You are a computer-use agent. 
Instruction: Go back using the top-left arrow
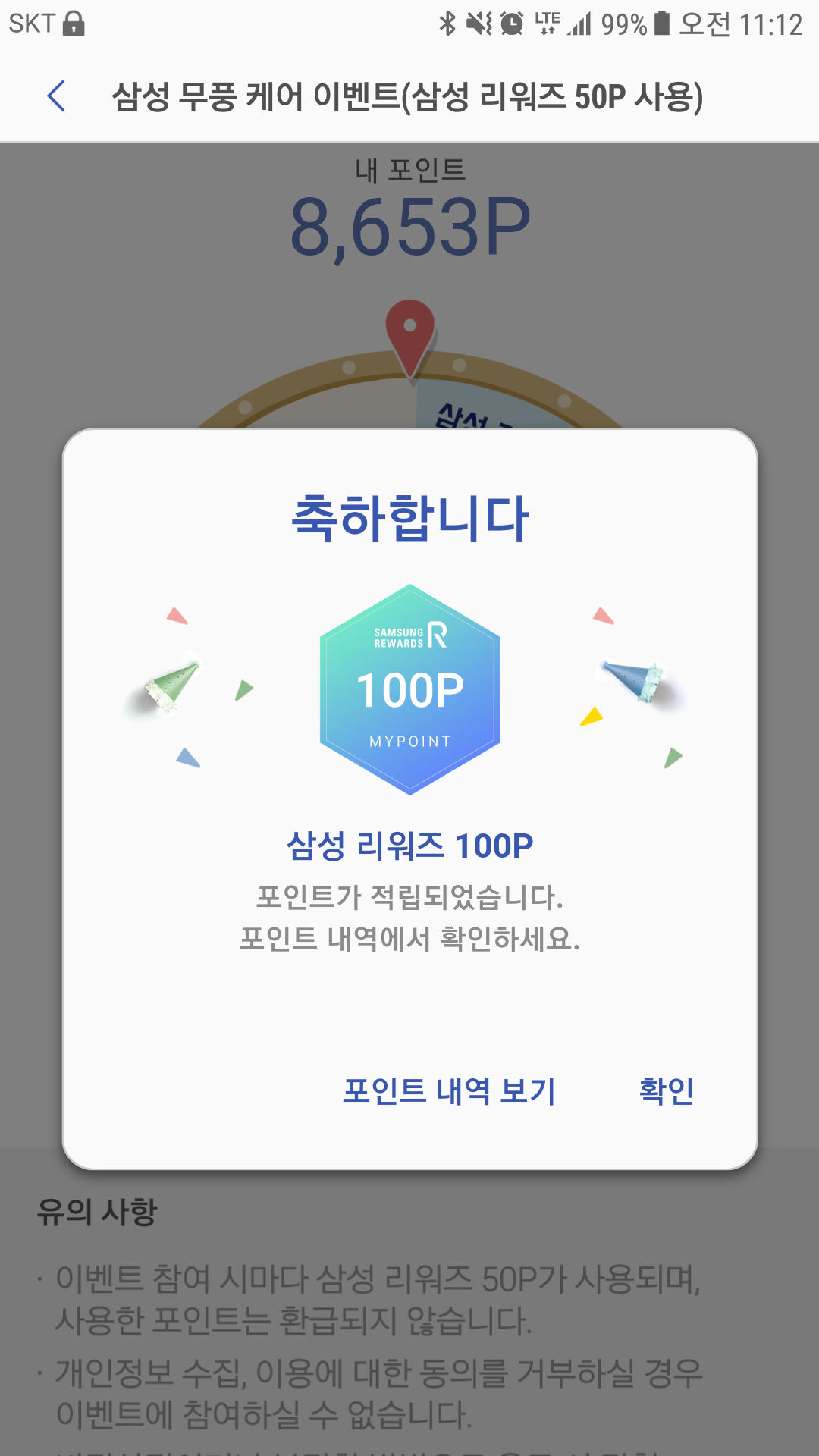tap(57, 96)
